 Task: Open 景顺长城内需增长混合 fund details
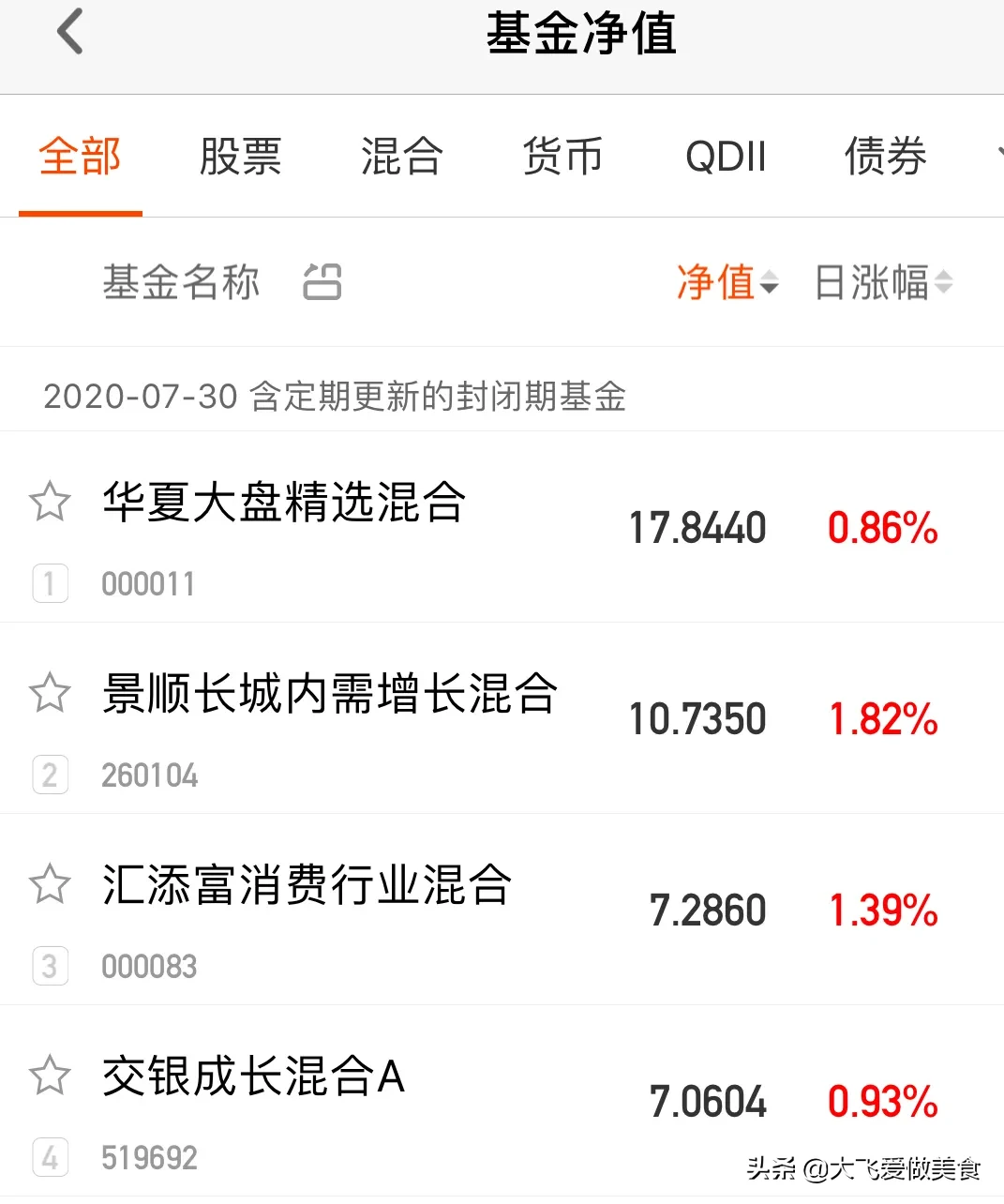tap(330, 694)
